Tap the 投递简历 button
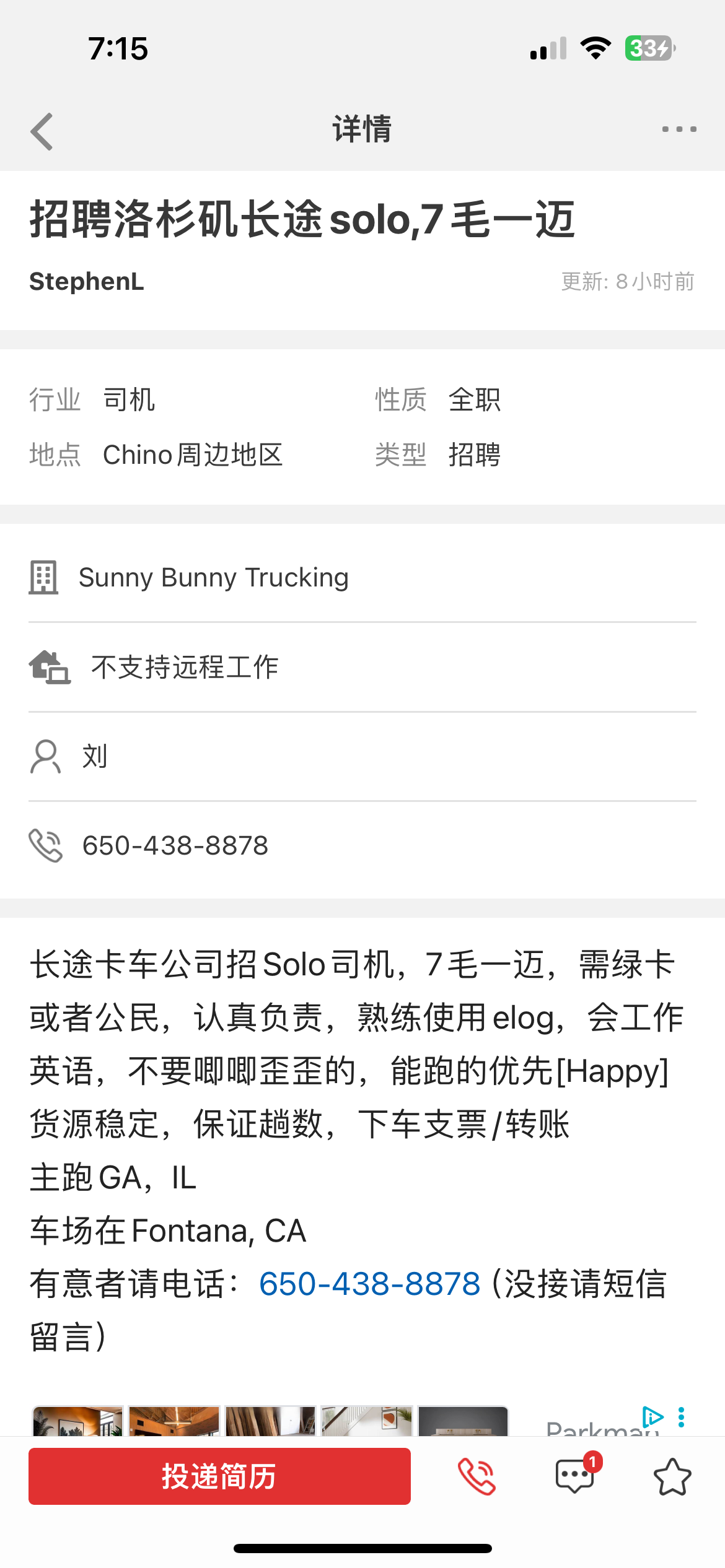 tap(219, 1476)
